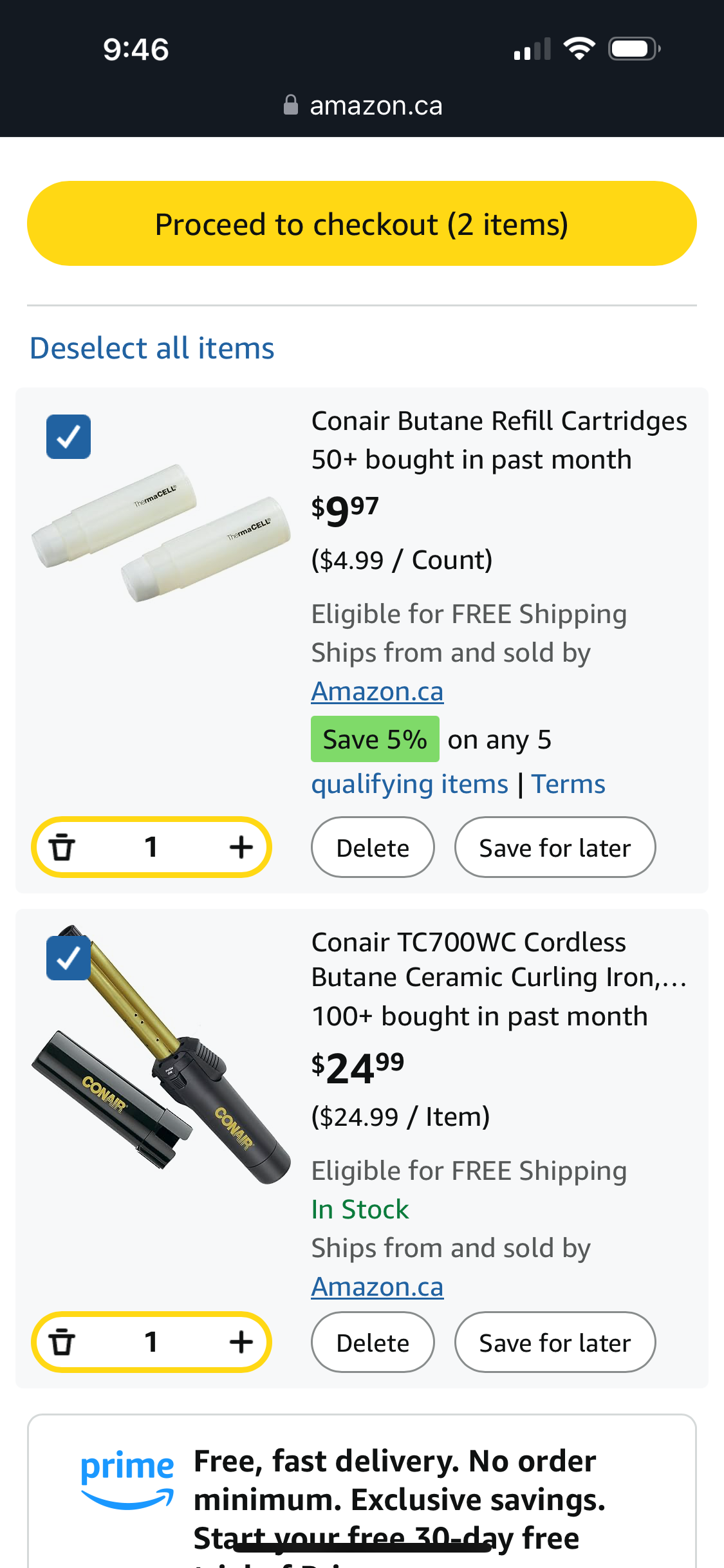Delete the Conair Curling Iron from cart
Screen dimensions: 724x1568
(x=373, y=1343)
